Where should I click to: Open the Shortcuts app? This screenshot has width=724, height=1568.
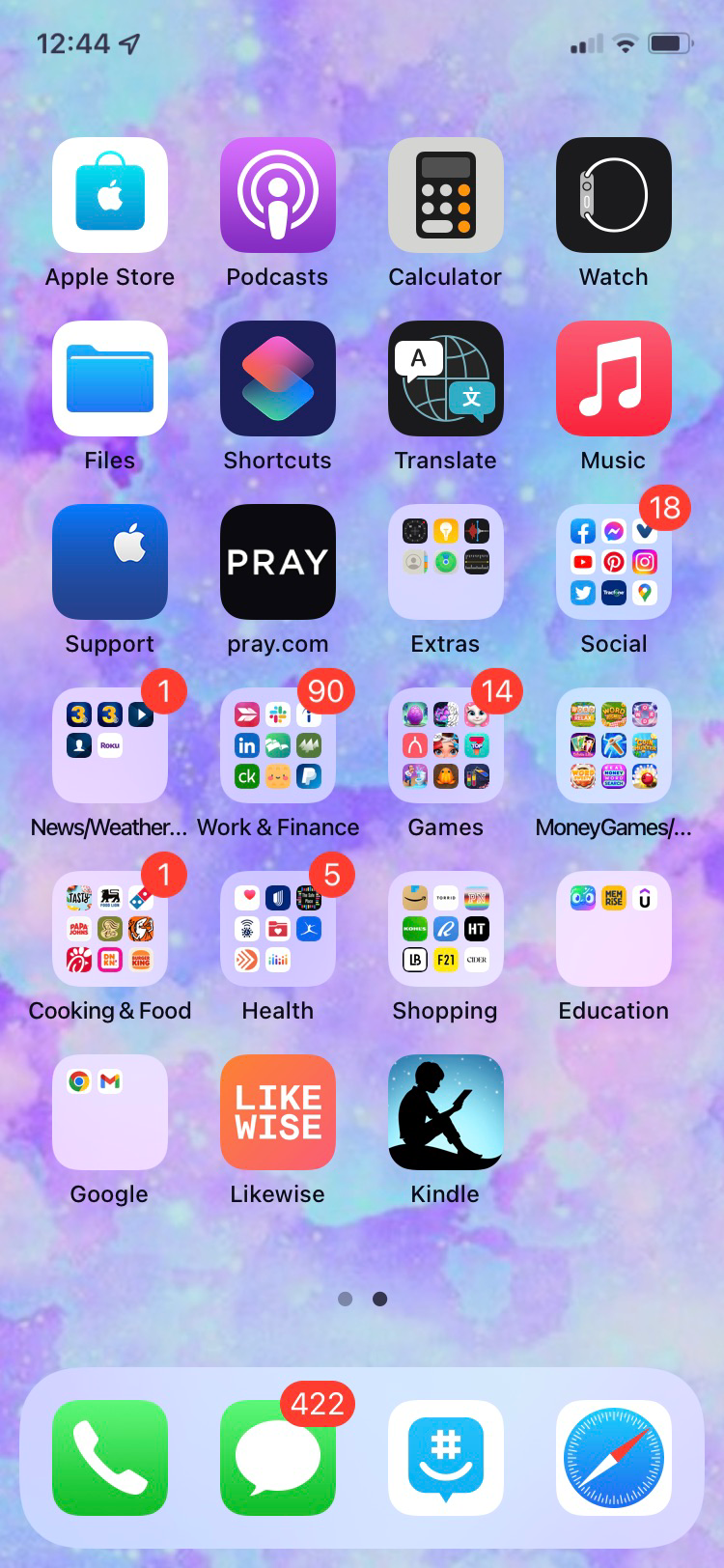(x=278, y=378)
